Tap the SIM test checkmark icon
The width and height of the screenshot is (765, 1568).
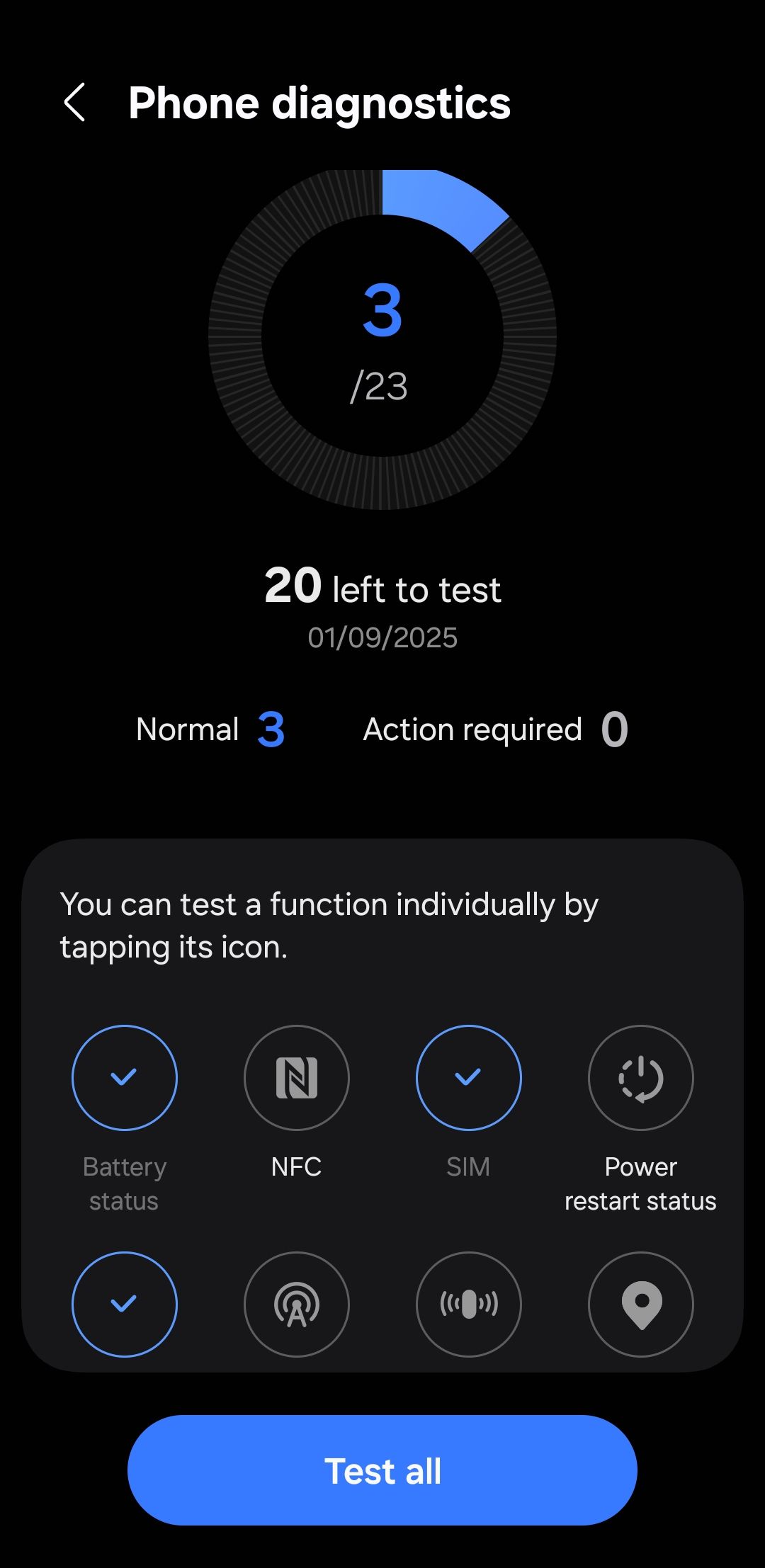(469, 1077)
